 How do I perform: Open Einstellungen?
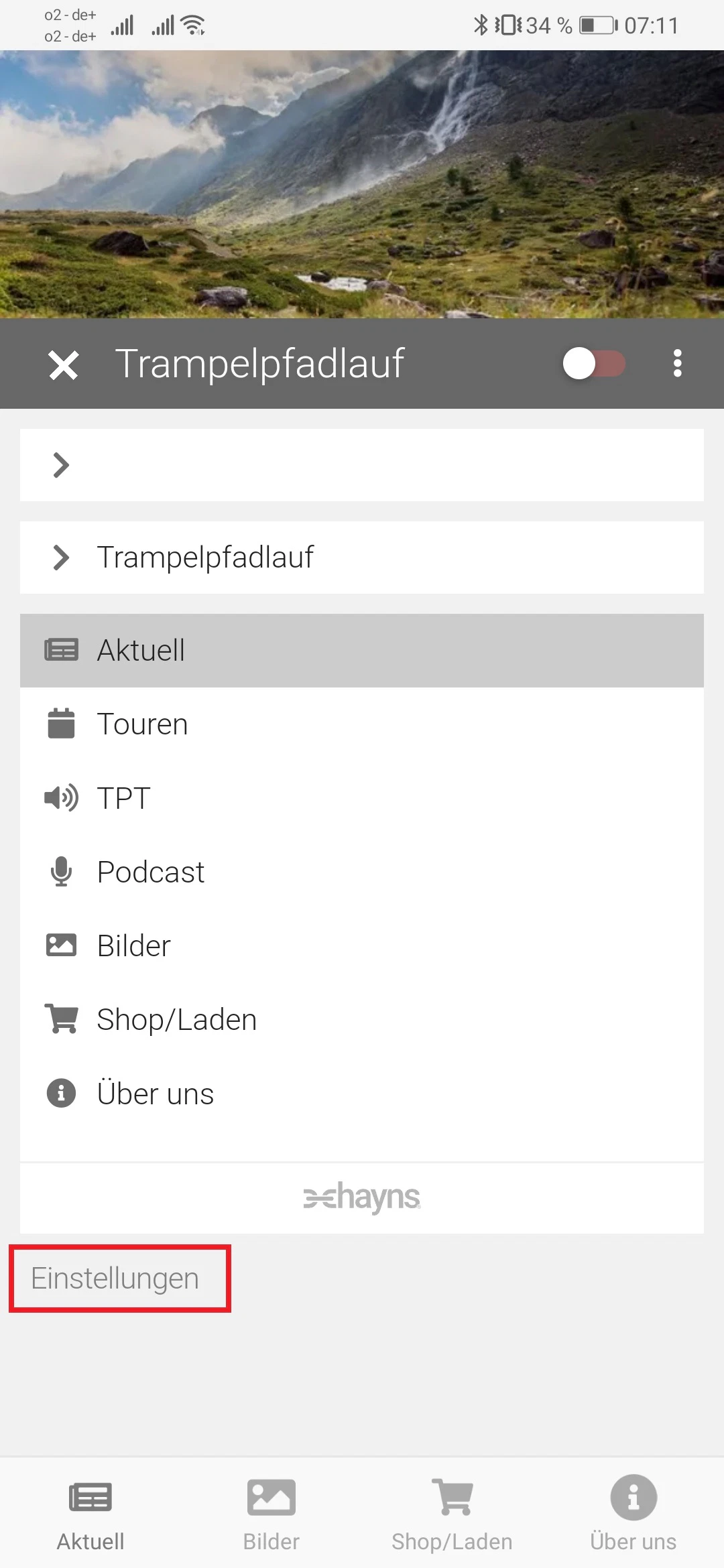coord(115,1279)
